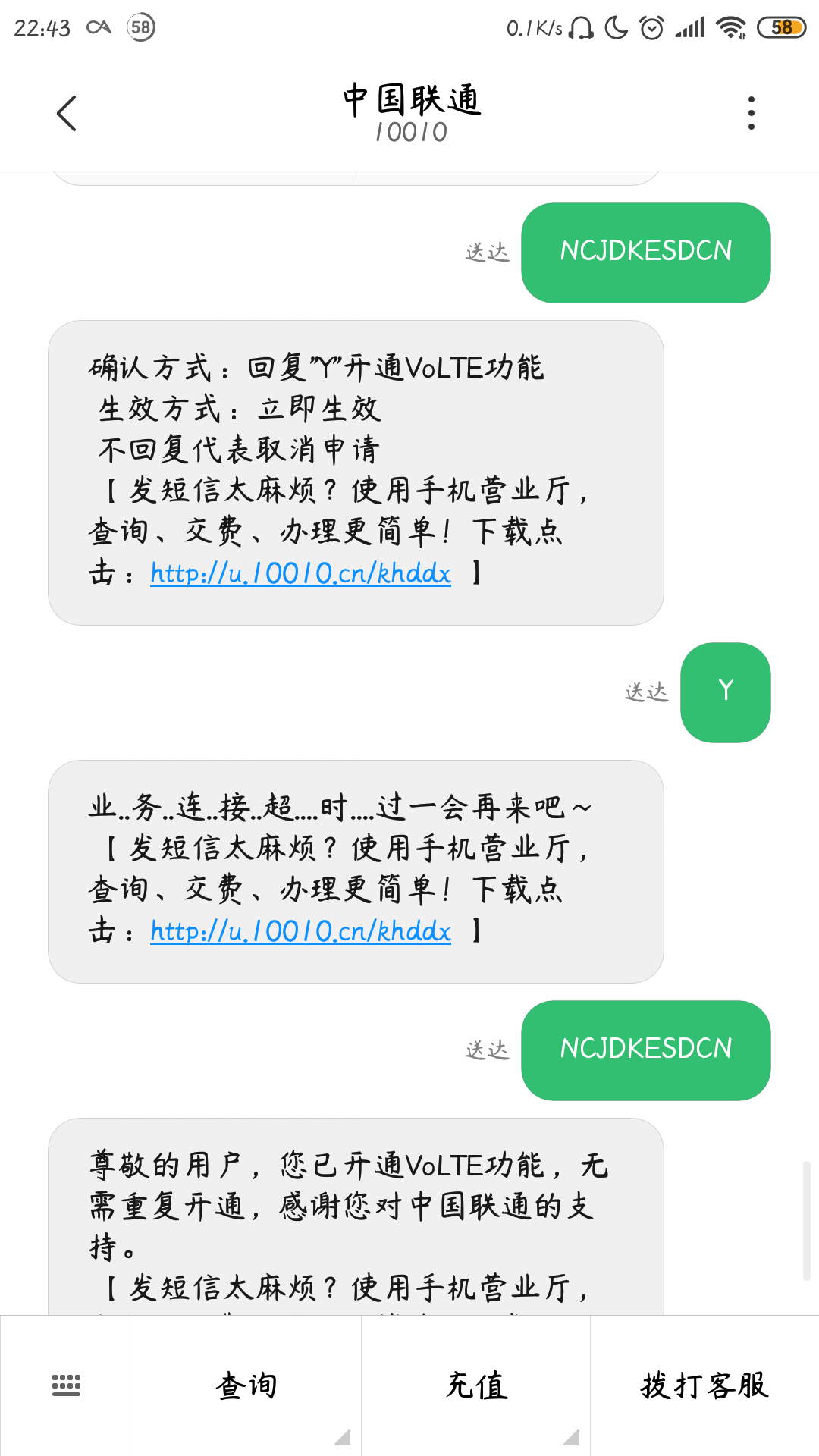The width and height of the screenshot is (819, 1456).
Task: Open the khddx link in the timeout message
Action: pyautogui.click(x=300, y=931)
